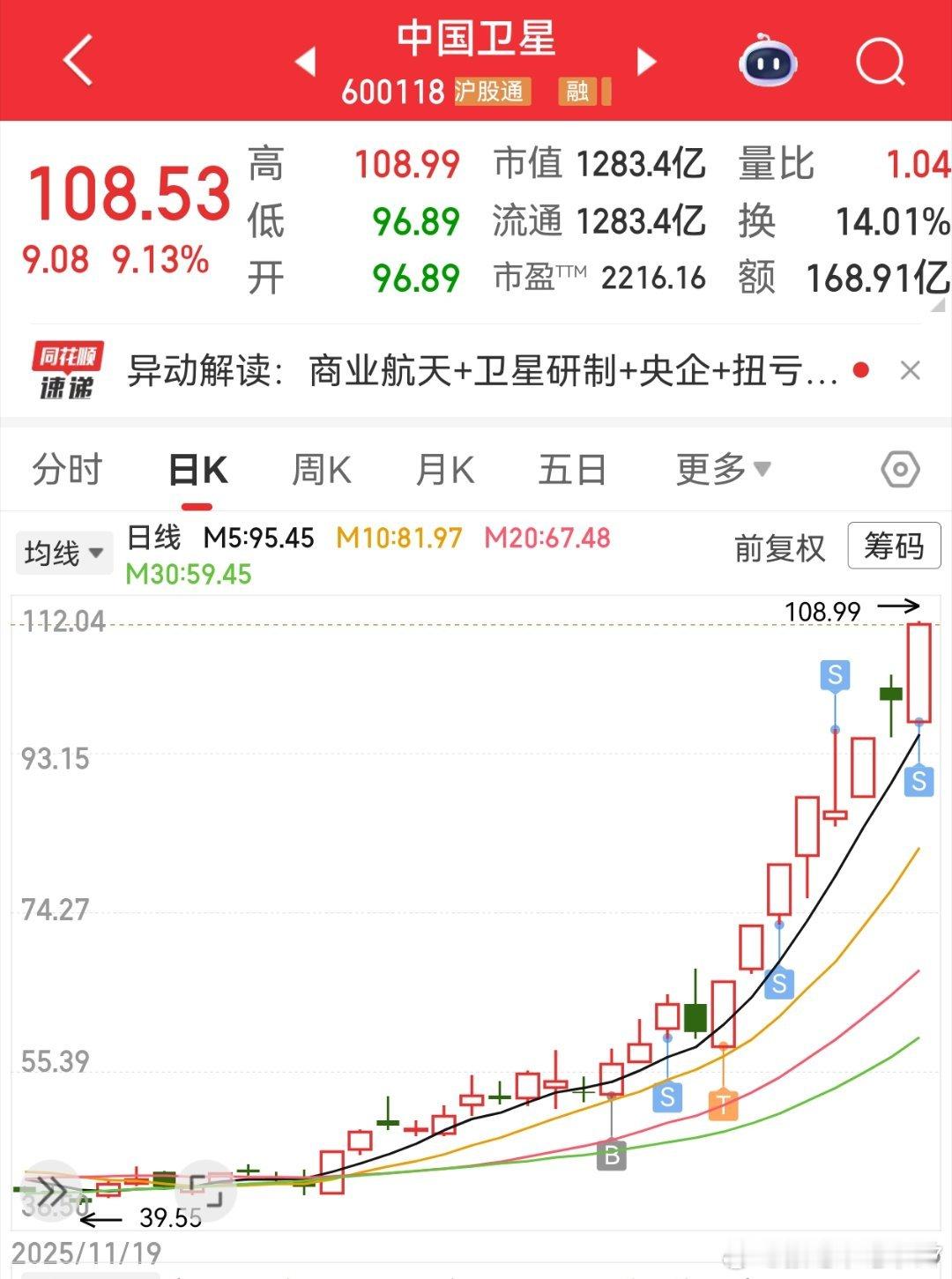The height and width of the screenshot is (1279, 952).
Task: Open chart settings via the gear icon
Action: pyautogui.click(x=900, y=470)
